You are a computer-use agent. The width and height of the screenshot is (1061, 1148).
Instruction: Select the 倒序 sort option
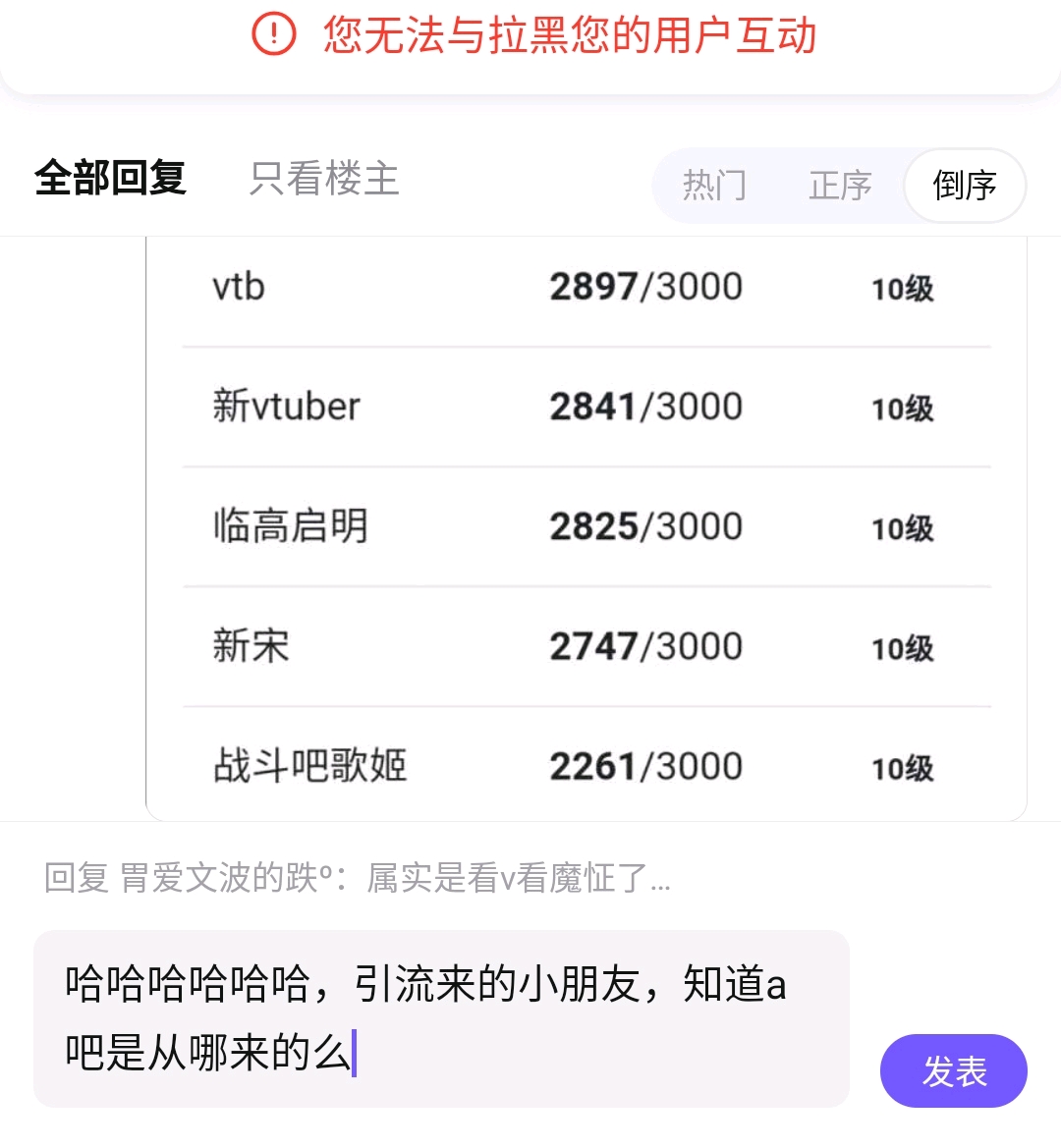[x=965, y=185]
